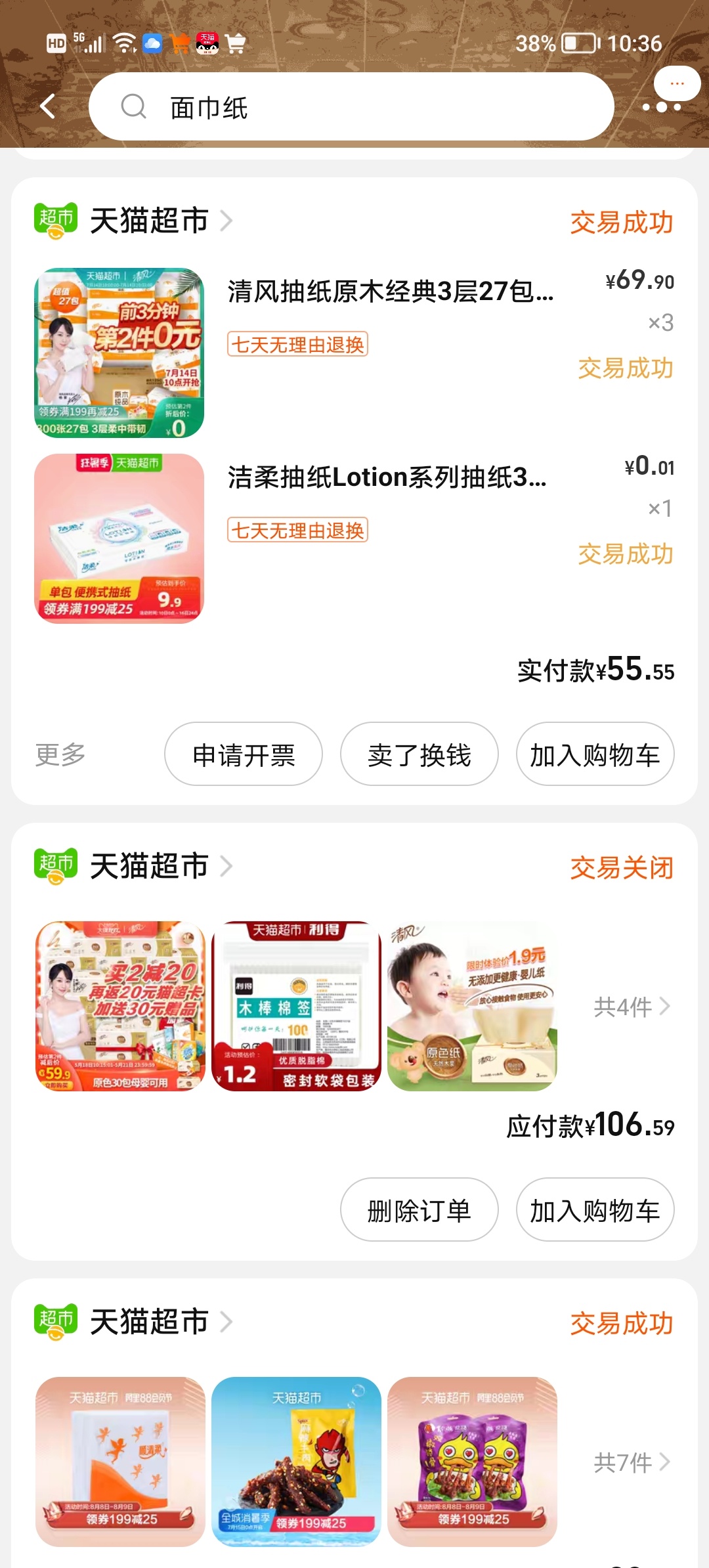This screenshot has width=709, height=1568.
Task: Tap 删除订单 to delete the order
Action: [419, 1210]
